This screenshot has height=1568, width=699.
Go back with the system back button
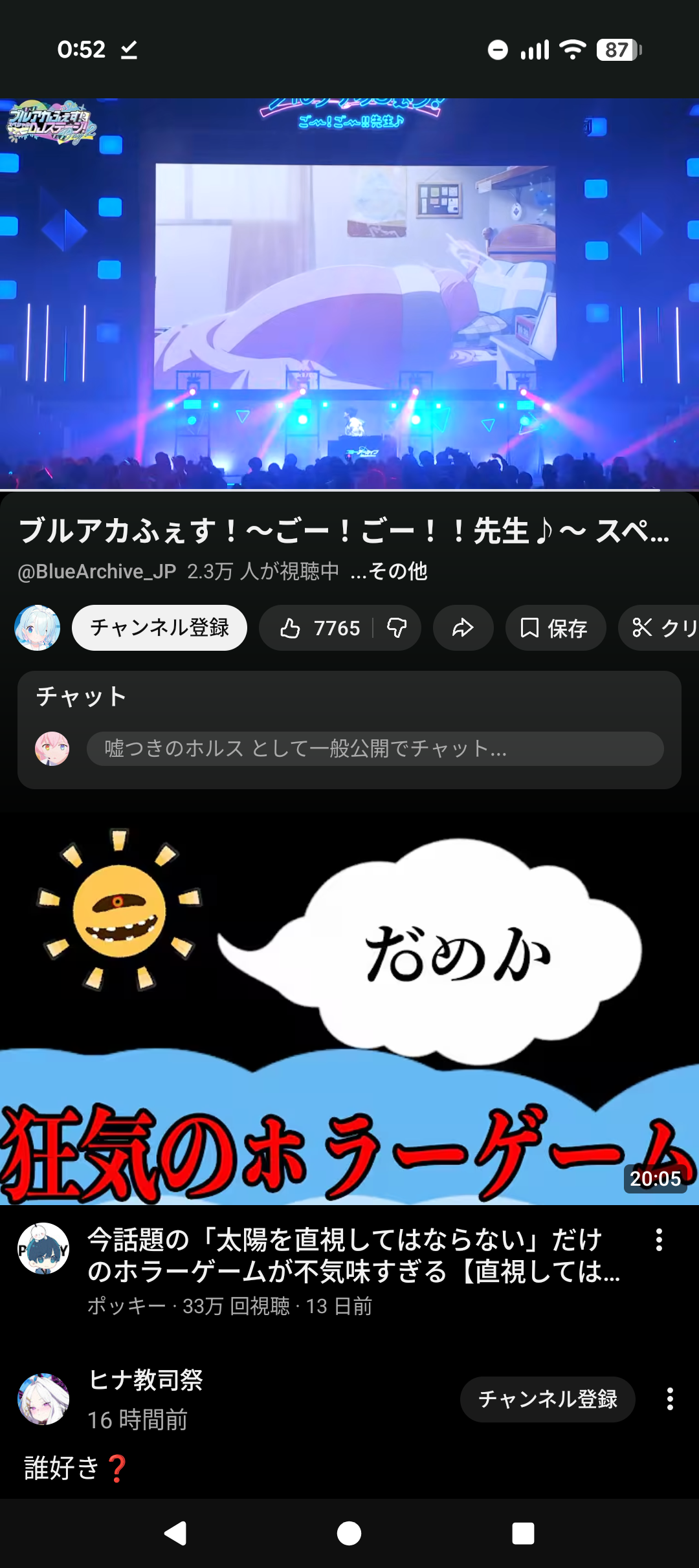tap(175, 1533)
